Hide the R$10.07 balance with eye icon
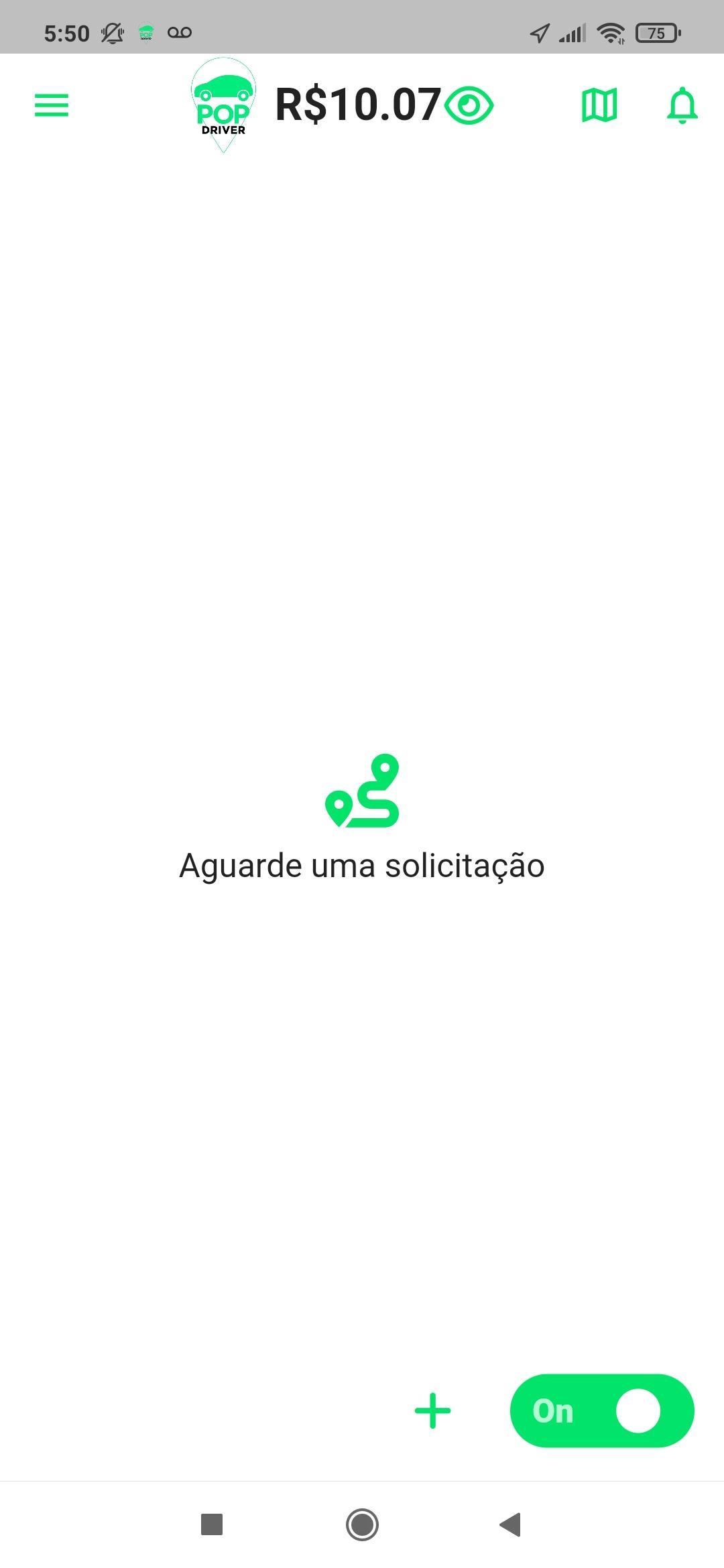This screenshot has width=724, height=1568. tap(469, 105)
